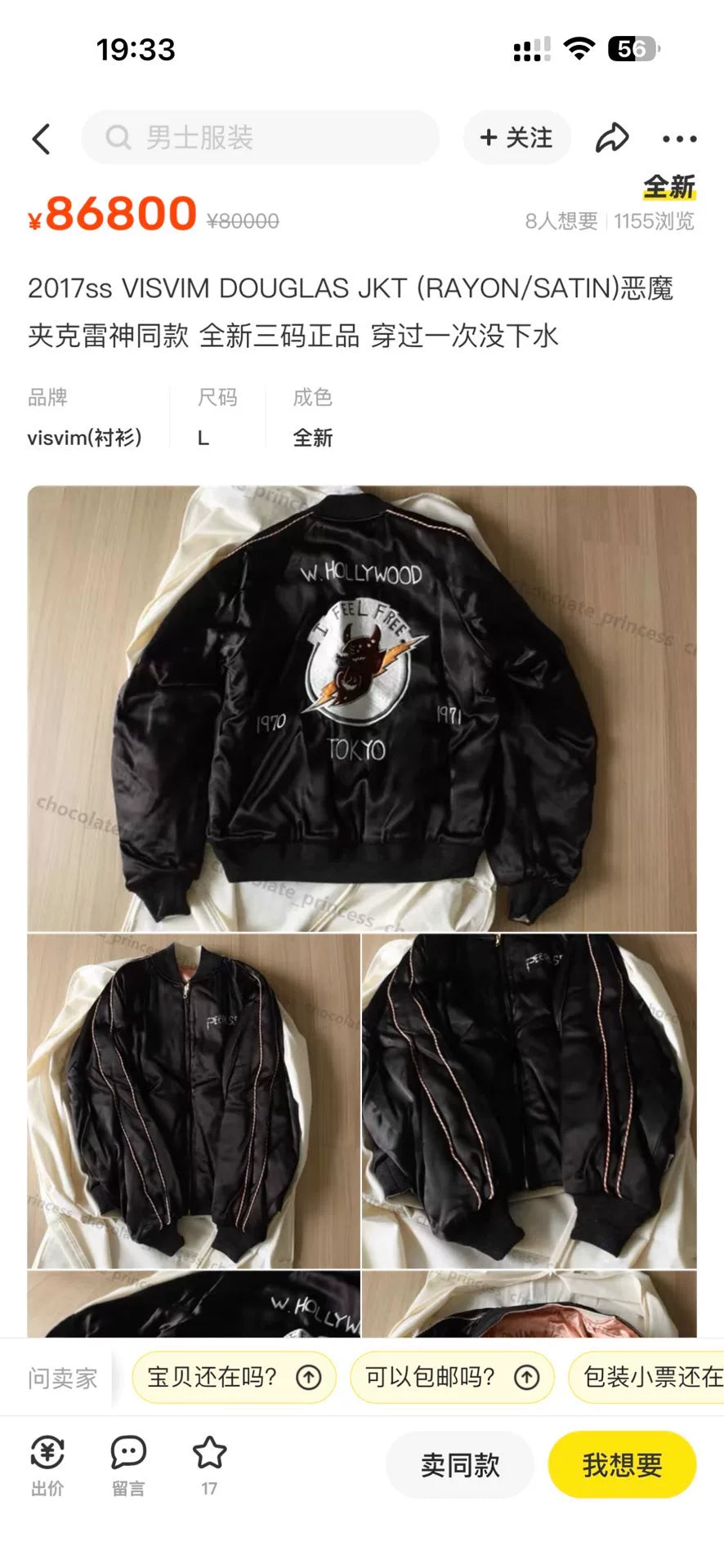Tap the back arrow to return
The image size is (724, 1568).
pyautogui.click(x=42, y=137)
